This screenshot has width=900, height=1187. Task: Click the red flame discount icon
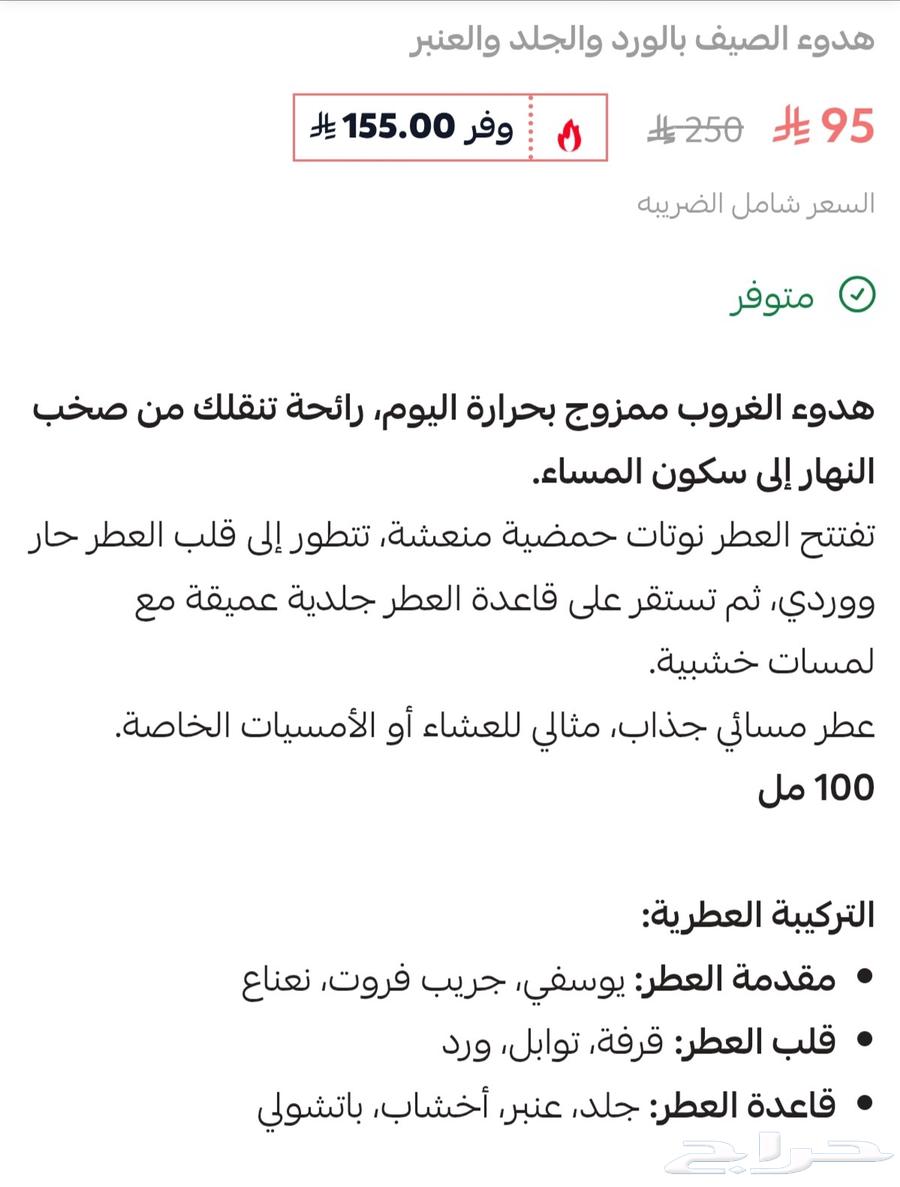567,131
